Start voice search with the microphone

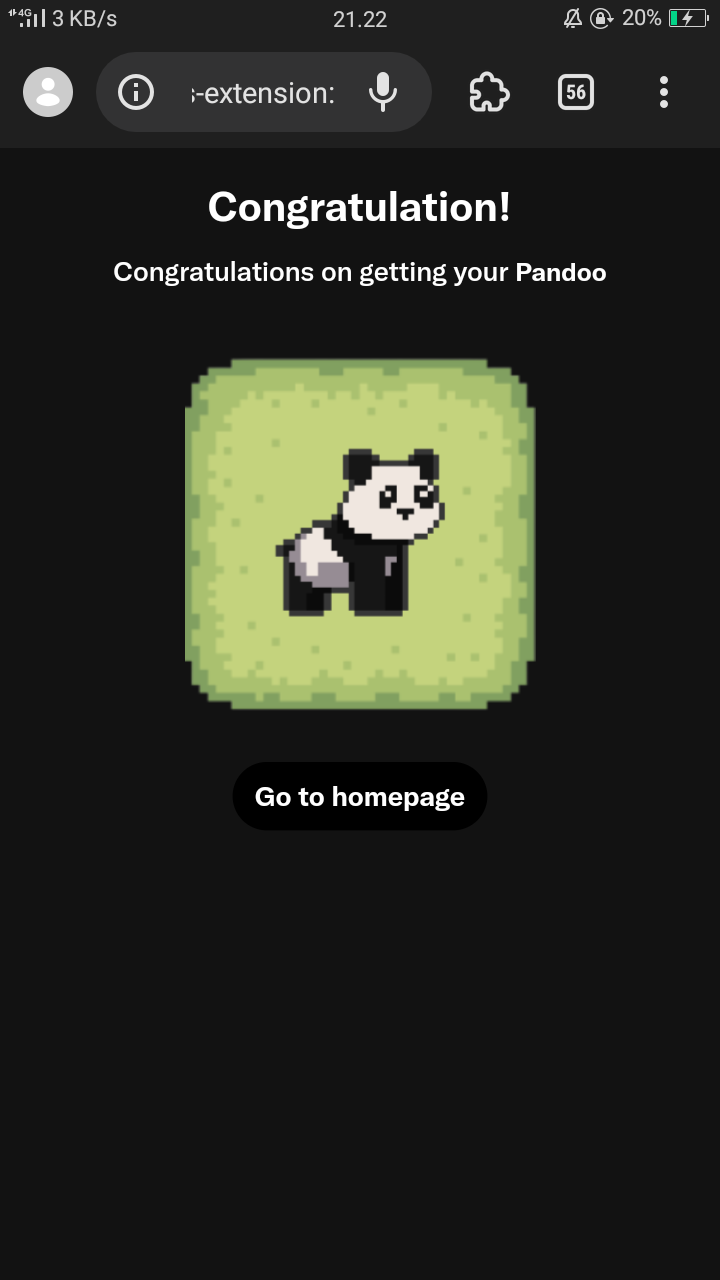pos(383,92)
